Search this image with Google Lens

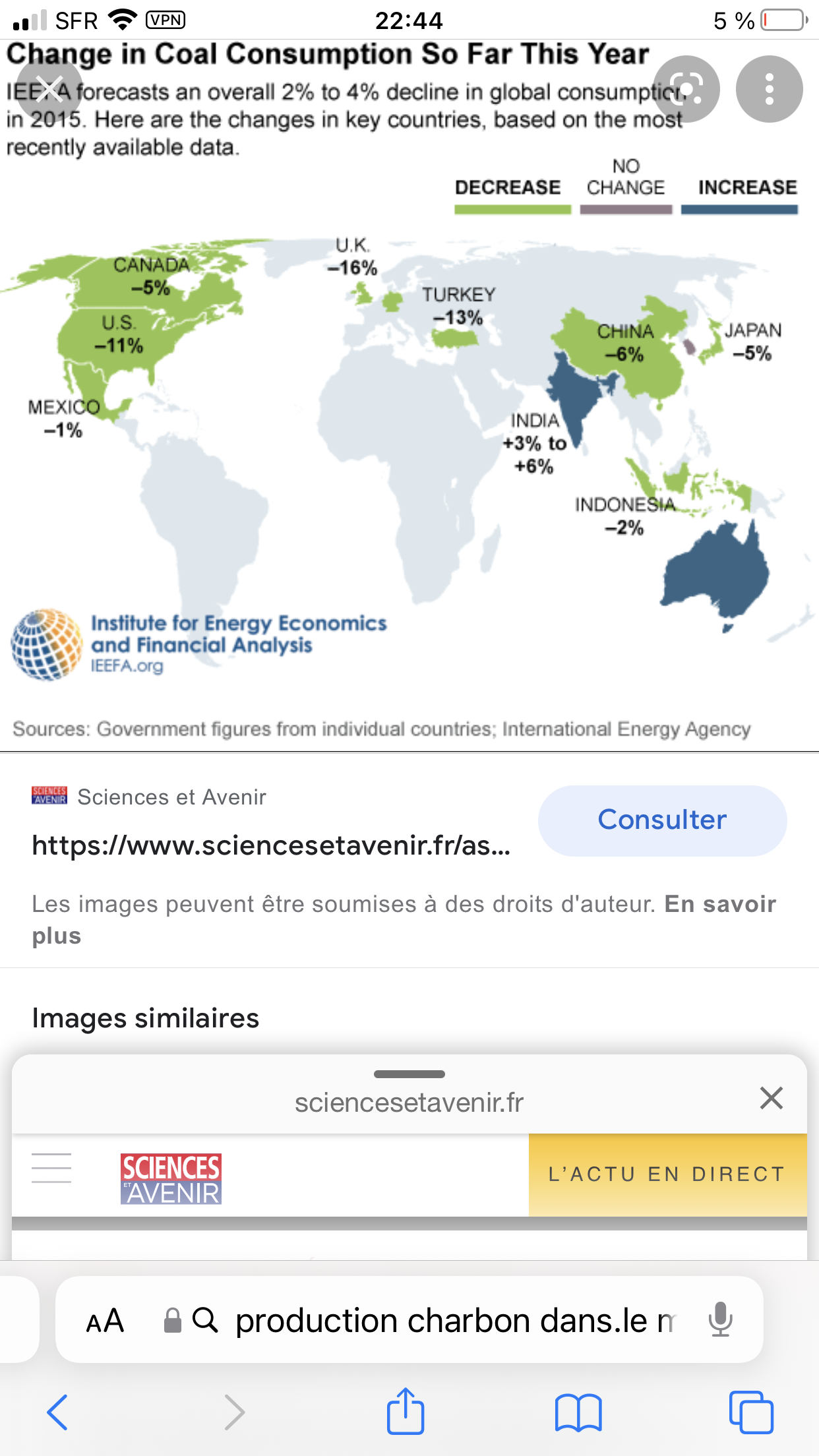(686, 89)
